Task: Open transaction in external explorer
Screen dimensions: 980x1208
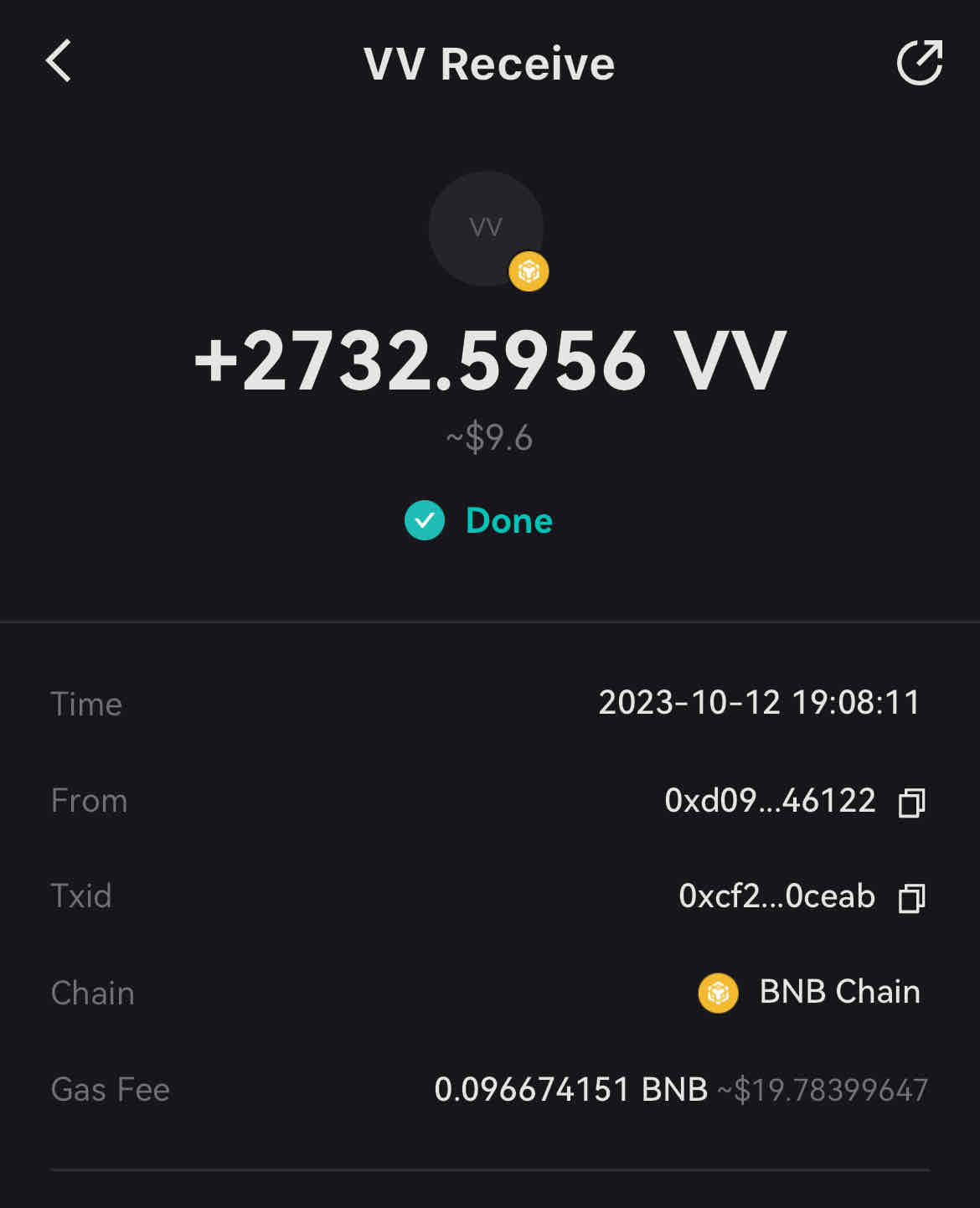Action: [919, 63]
